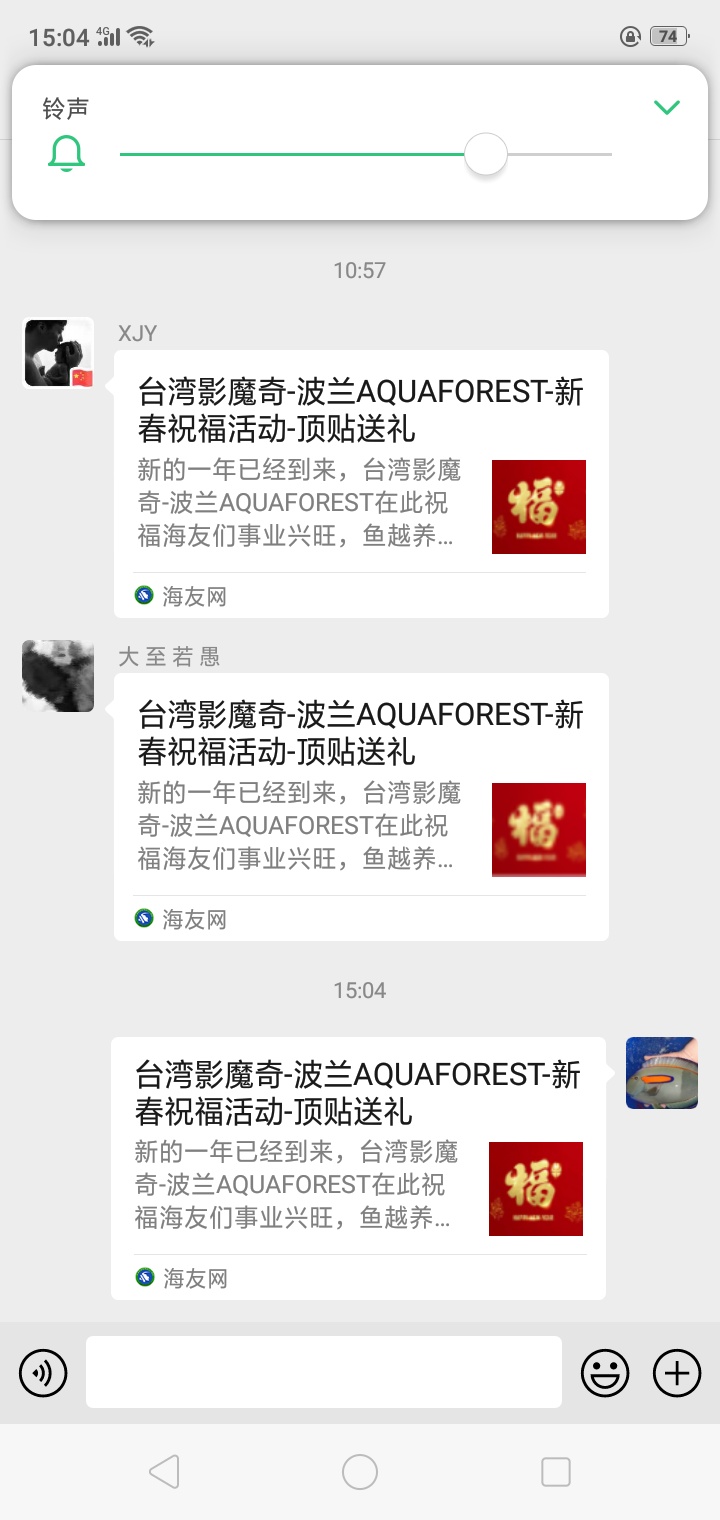Mute ringtone via the bell icon
Screen dimensions: 720x1520
[x=67, y=154]
